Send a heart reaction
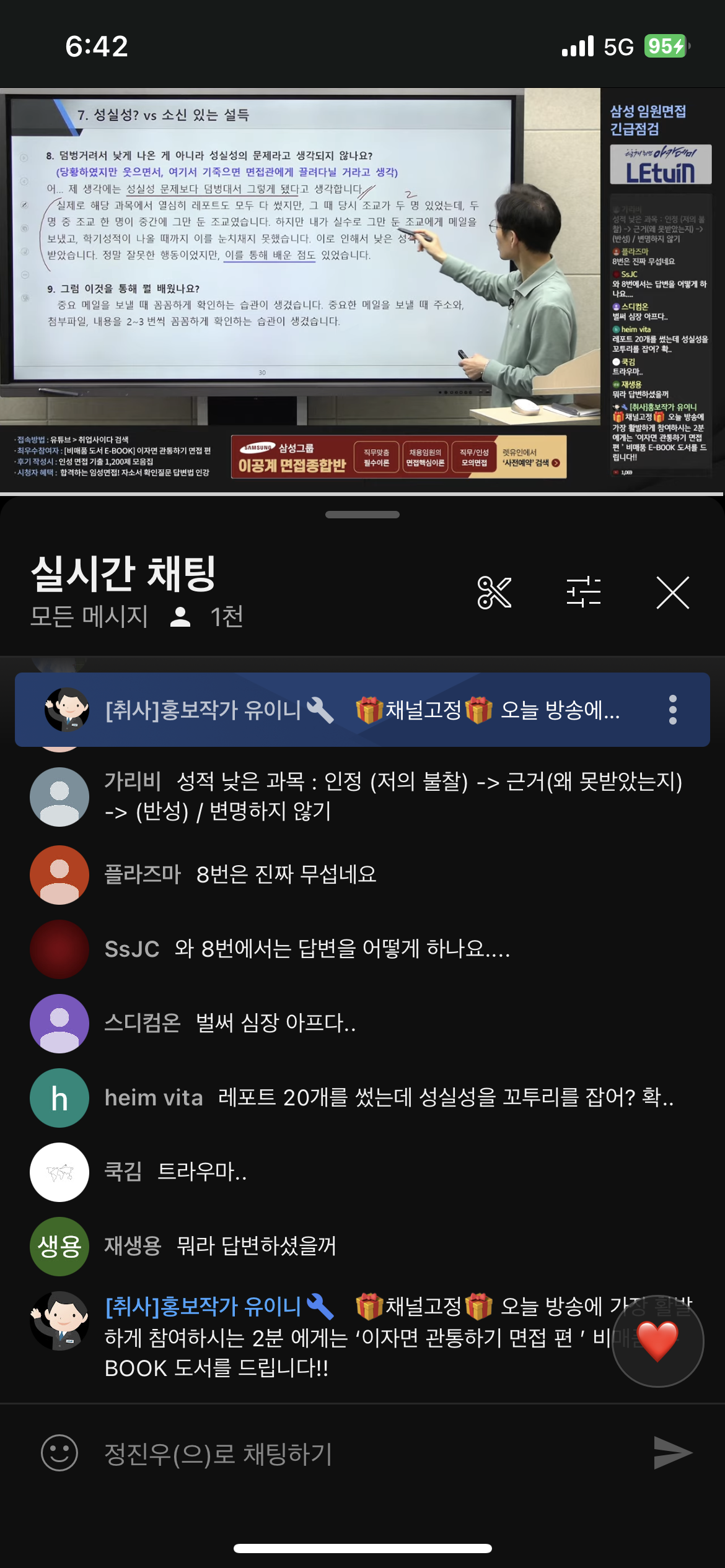The width and height of the screenshot is (725, 1568). [x=657, y=1341]
